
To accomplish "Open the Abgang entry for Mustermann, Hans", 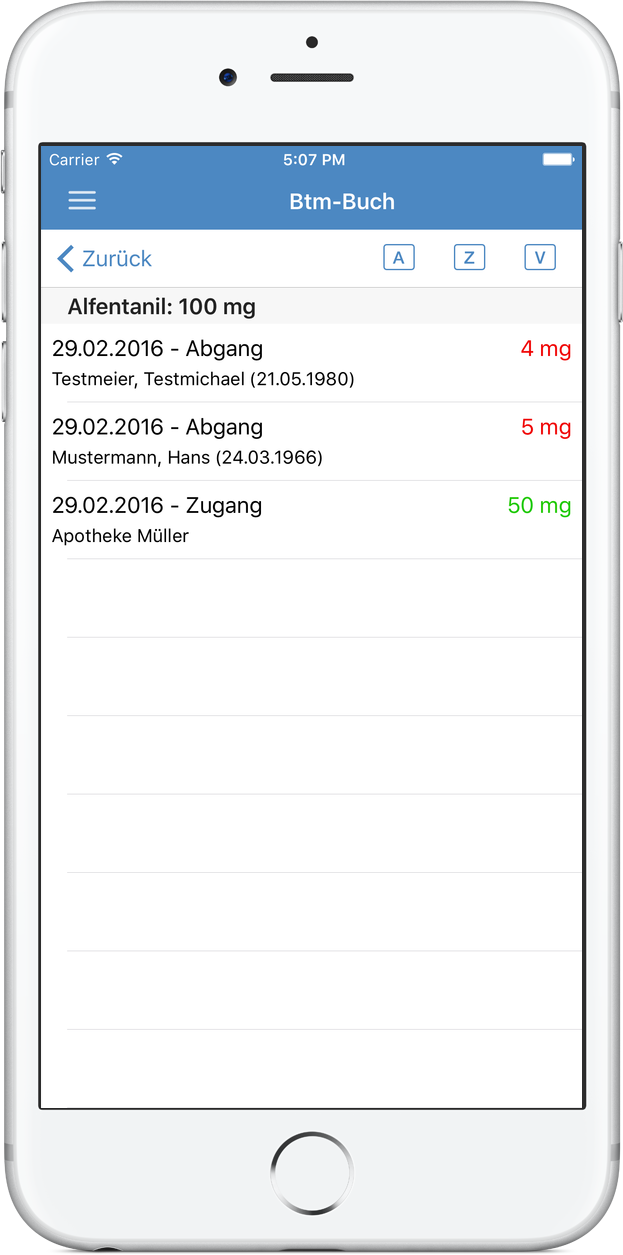I will [x=312, y=441].
